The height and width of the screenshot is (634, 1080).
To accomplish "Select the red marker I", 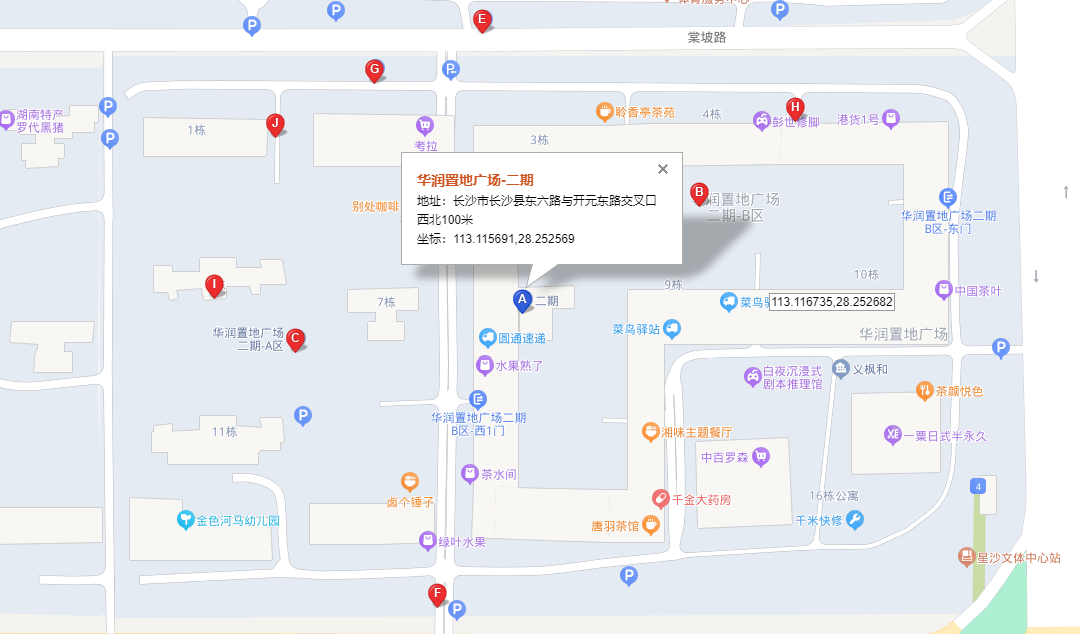I will tap(213, 285).
